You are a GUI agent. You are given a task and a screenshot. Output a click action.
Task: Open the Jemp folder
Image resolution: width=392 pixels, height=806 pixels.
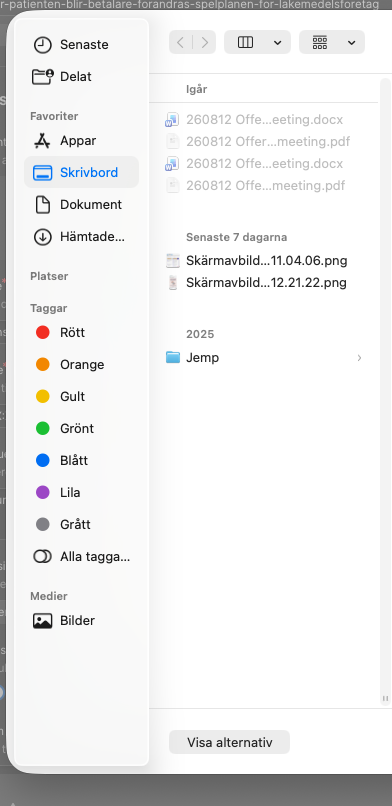point(265,357)
